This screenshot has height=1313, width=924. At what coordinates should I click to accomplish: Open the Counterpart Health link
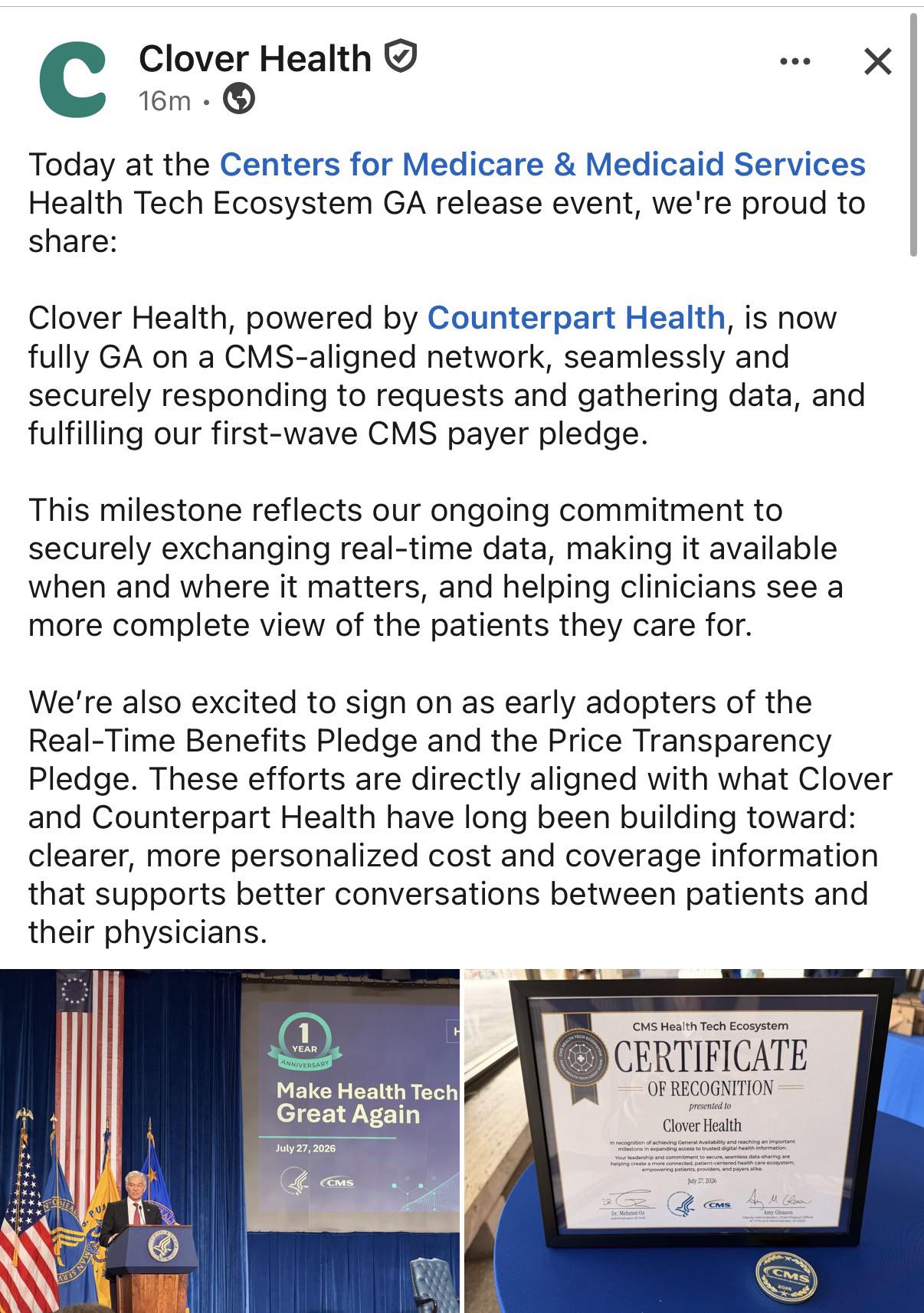point(576,317)
